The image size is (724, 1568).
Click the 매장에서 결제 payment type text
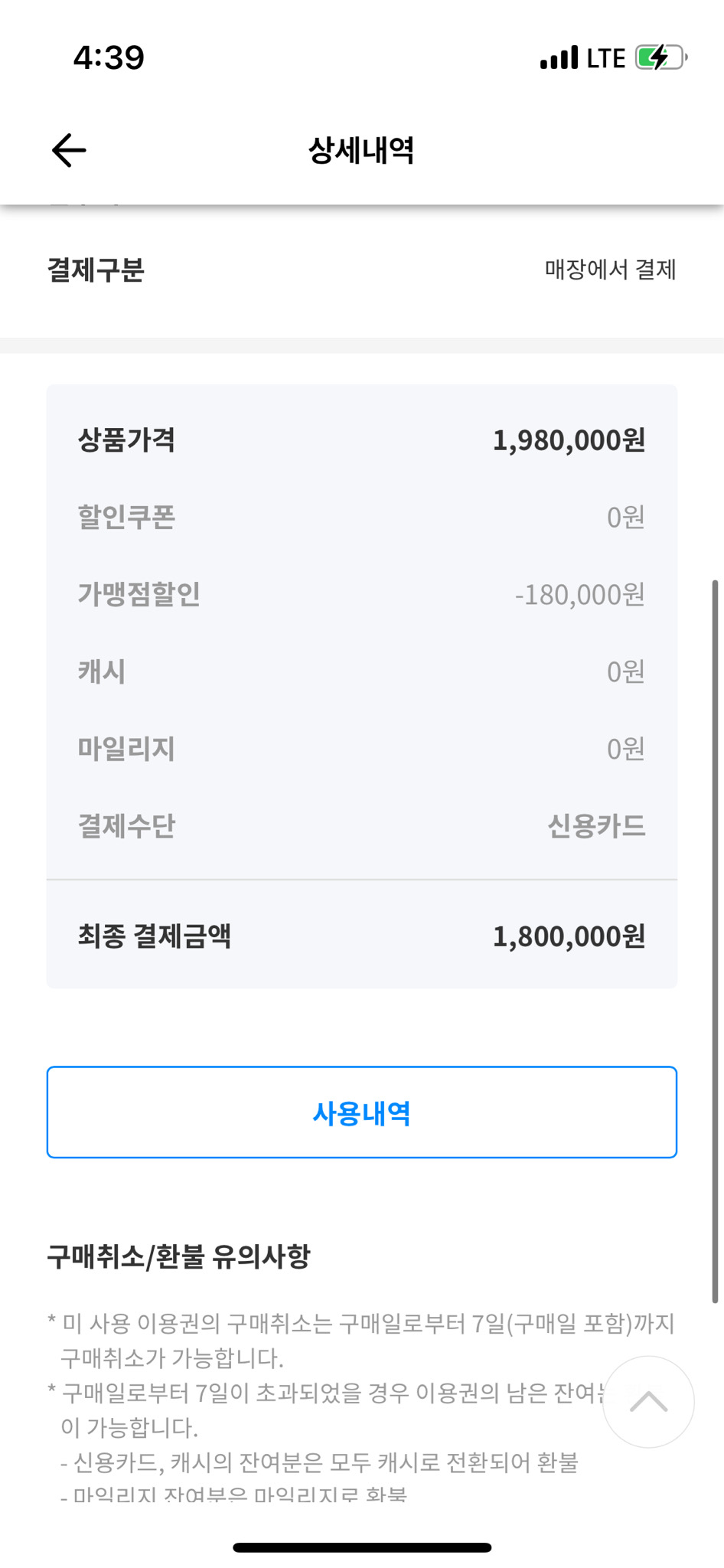(x=608, y=269)
